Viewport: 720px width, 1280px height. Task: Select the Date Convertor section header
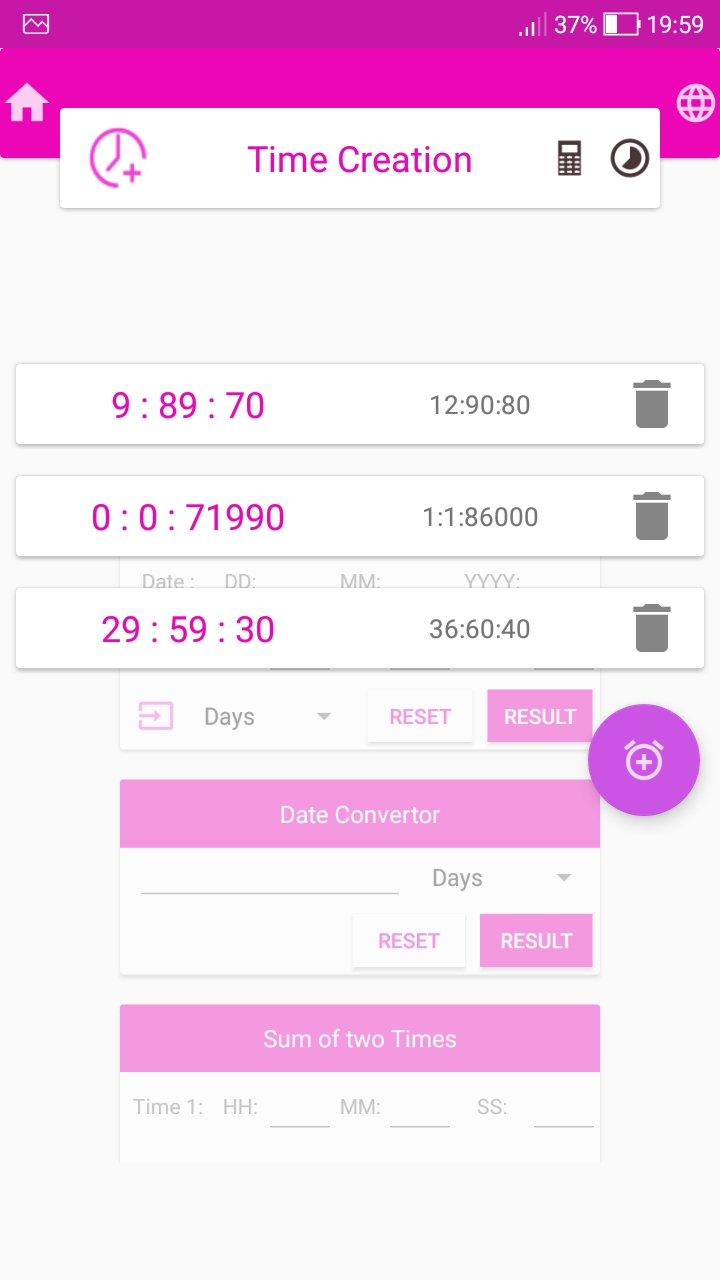tap(360, 813)
